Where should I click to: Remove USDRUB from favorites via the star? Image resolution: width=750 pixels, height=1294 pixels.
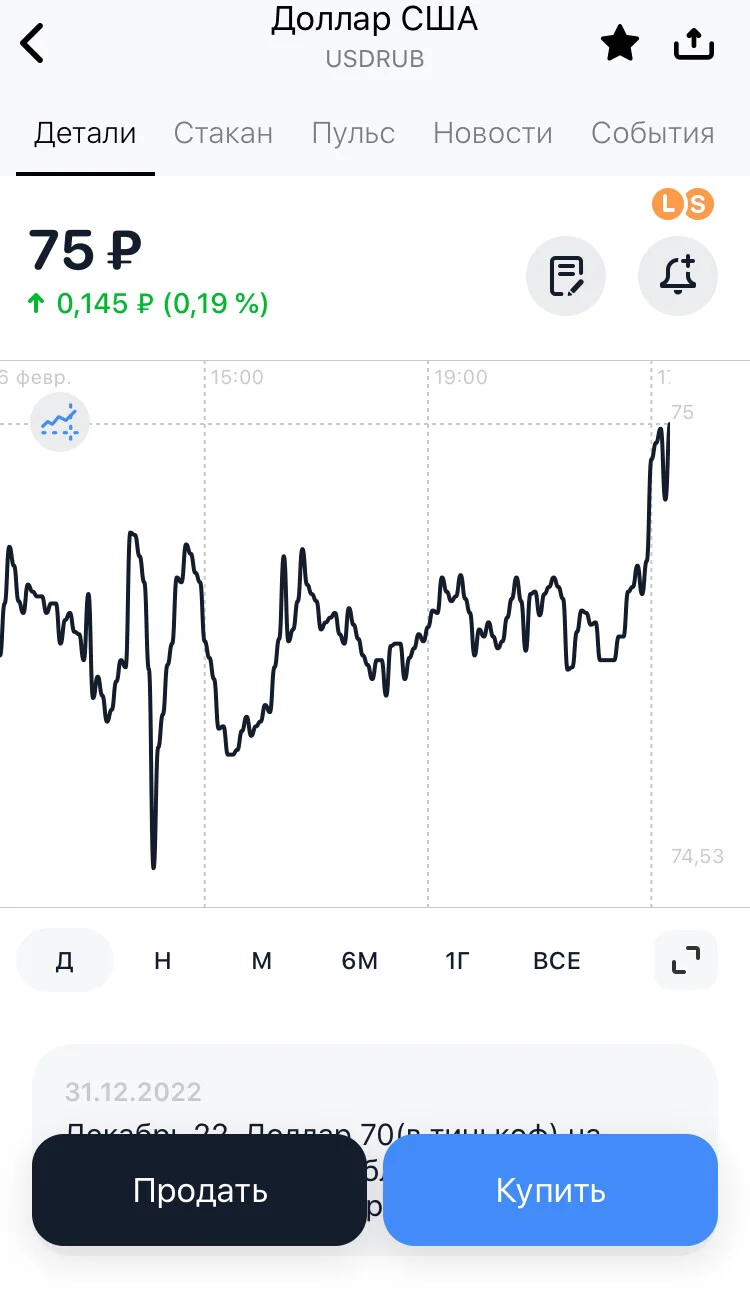tap(620, 43)
